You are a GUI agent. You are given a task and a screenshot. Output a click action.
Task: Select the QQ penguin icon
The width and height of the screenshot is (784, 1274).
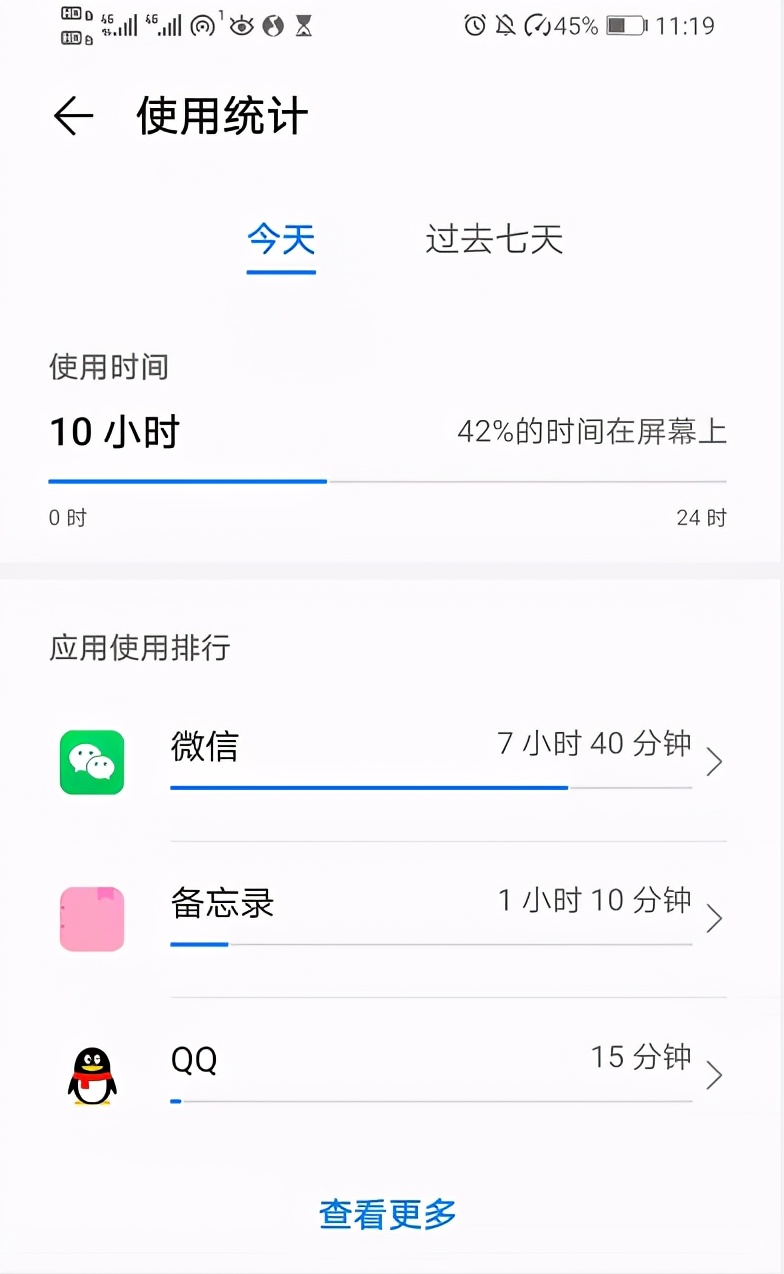pyautogui.click(x=91, y=1074)
